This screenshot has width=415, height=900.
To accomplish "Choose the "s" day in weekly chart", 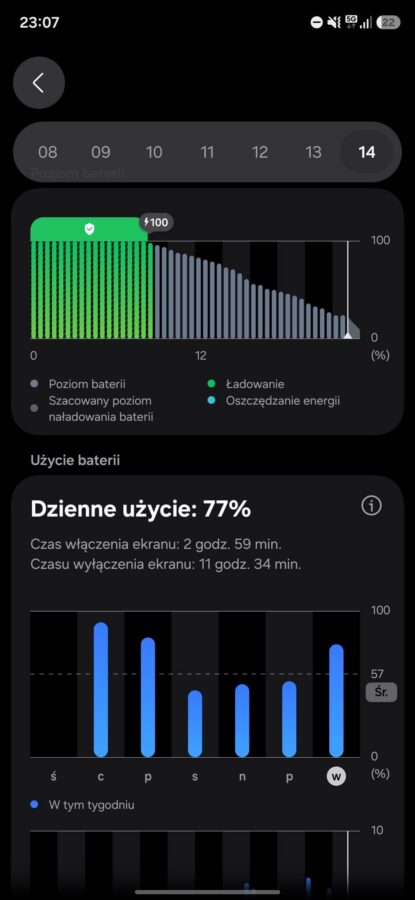I will (195, 777).
